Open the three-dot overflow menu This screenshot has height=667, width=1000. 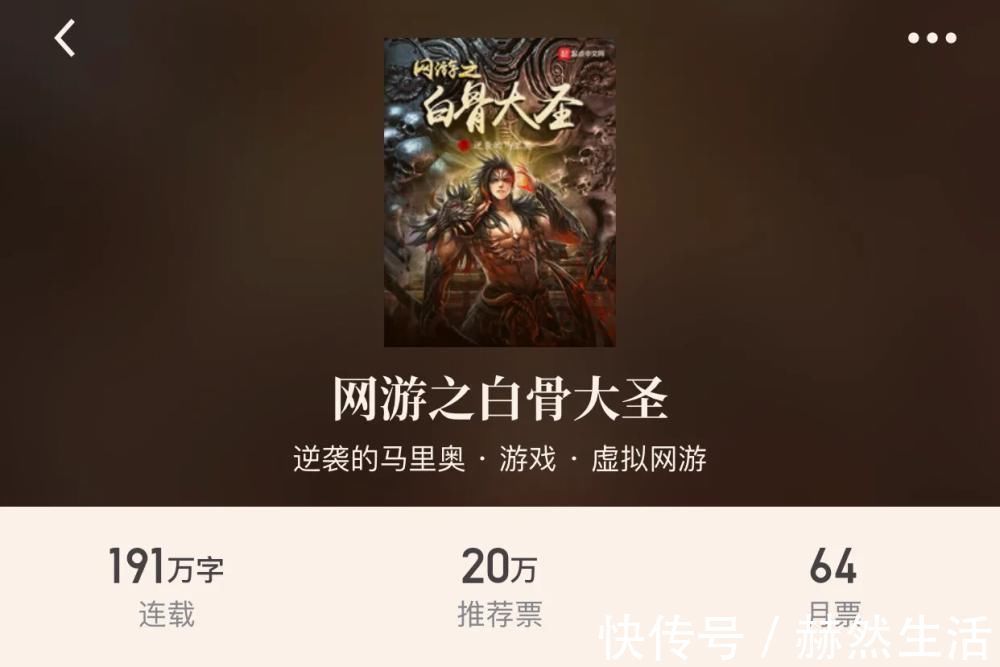[932, 39]
